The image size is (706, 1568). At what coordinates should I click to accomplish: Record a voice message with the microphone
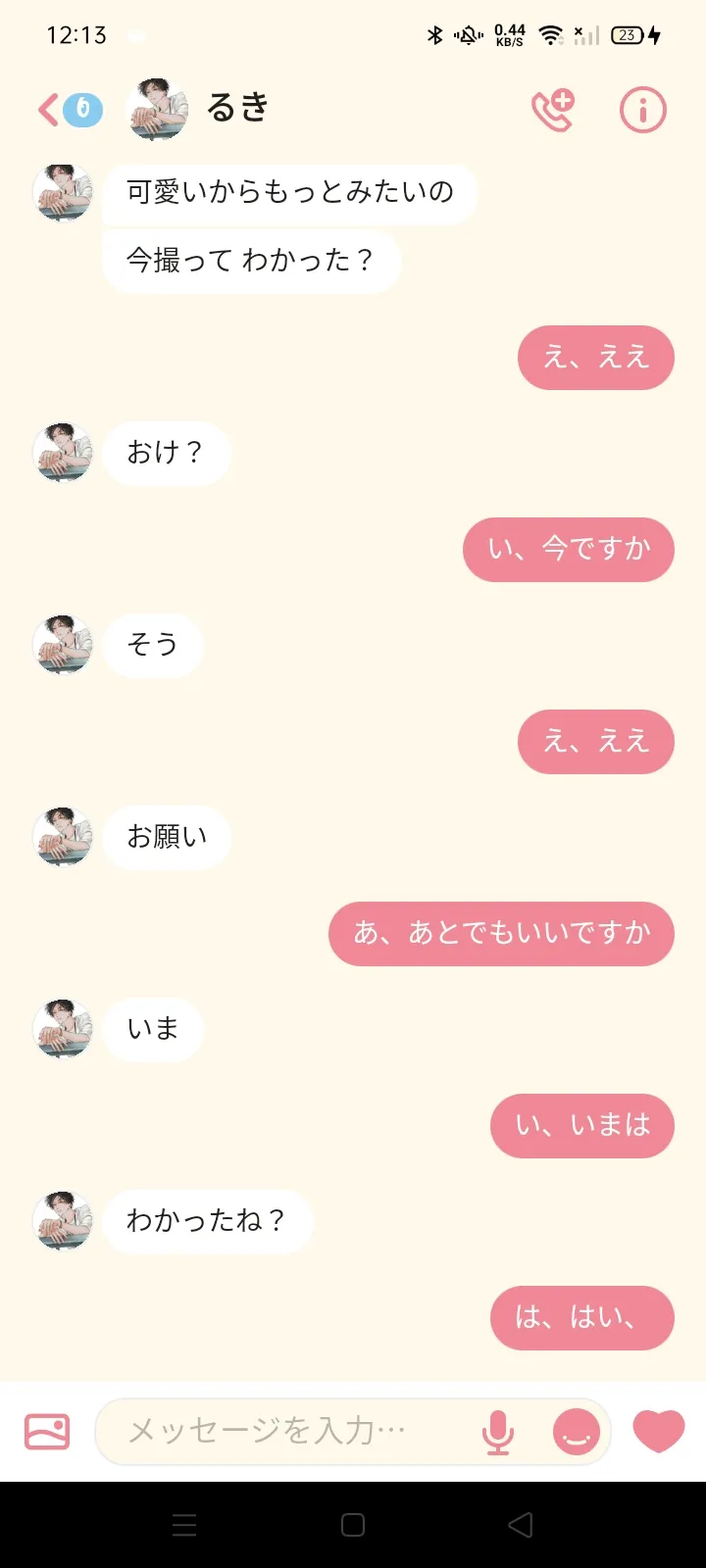point(498,1432)
